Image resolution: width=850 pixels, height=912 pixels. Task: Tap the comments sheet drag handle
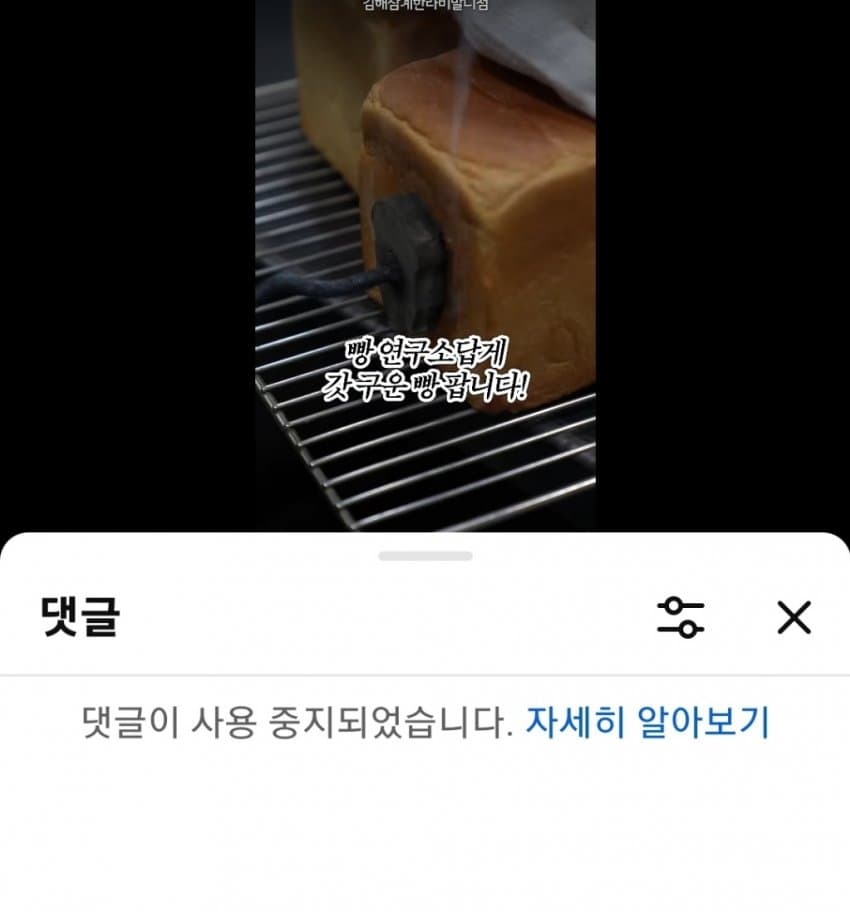[425, 556]
